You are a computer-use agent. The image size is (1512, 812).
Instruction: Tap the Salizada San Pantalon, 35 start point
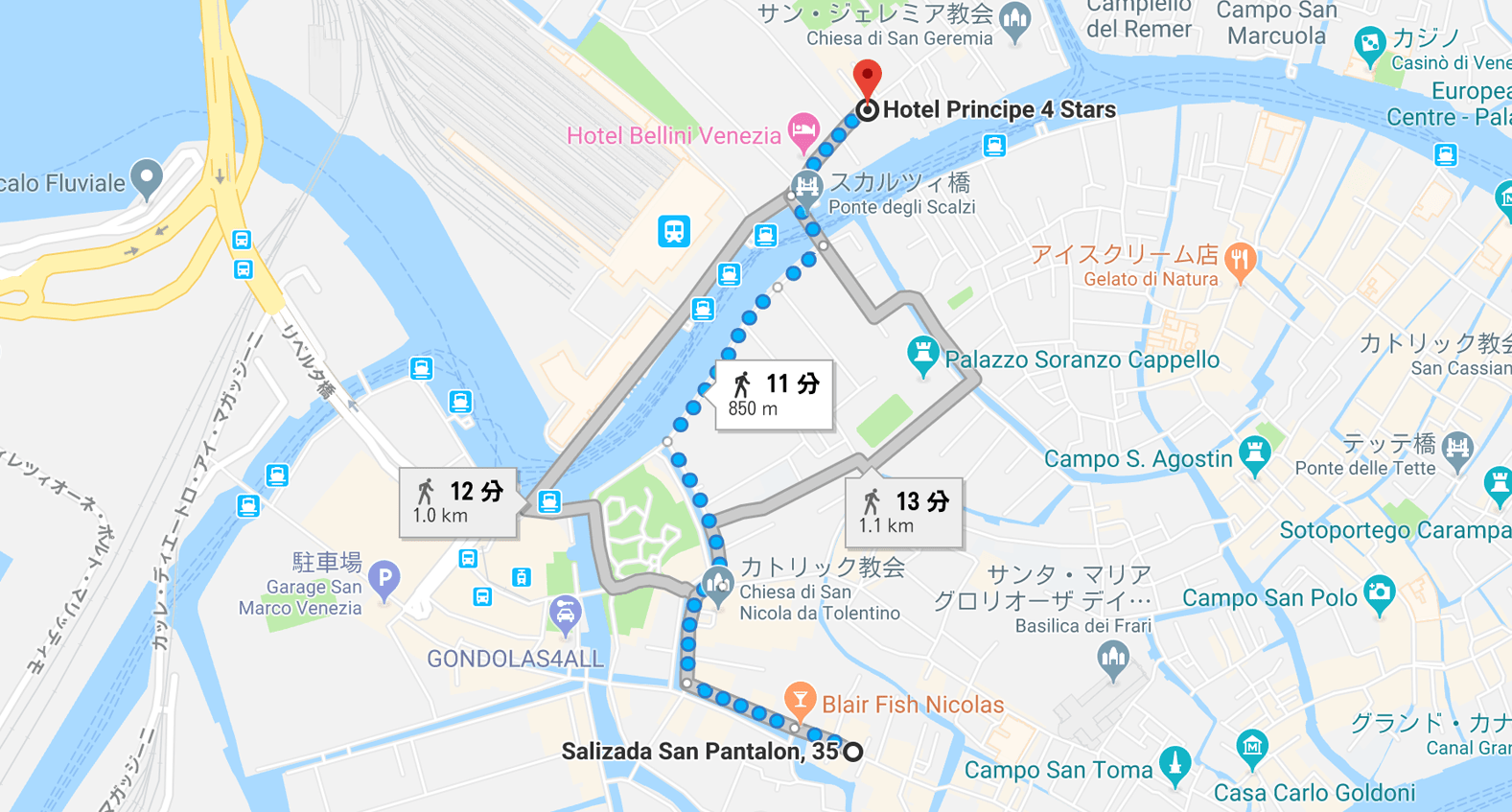852,752
